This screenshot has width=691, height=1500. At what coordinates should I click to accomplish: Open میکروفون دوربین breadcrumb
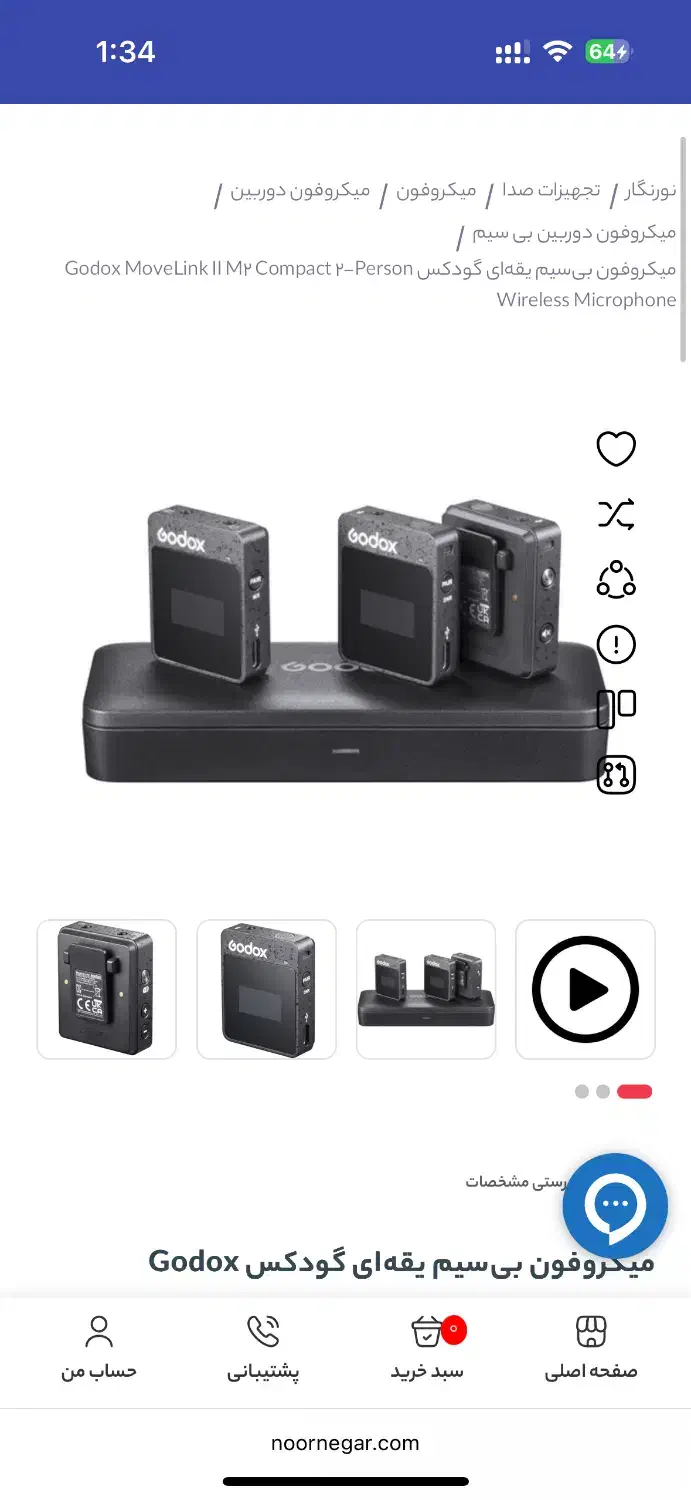[301, 190]
